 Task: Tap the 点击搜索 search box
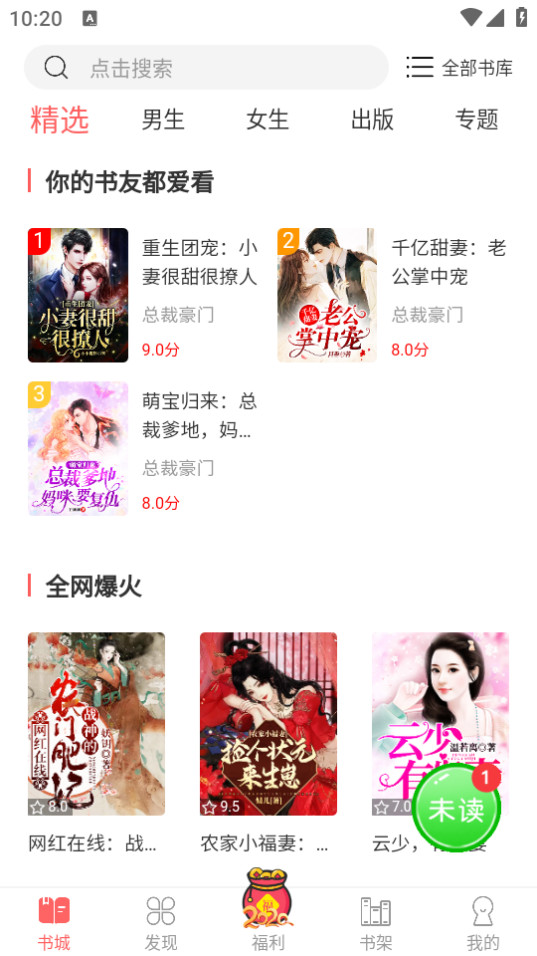click(206, 68)
